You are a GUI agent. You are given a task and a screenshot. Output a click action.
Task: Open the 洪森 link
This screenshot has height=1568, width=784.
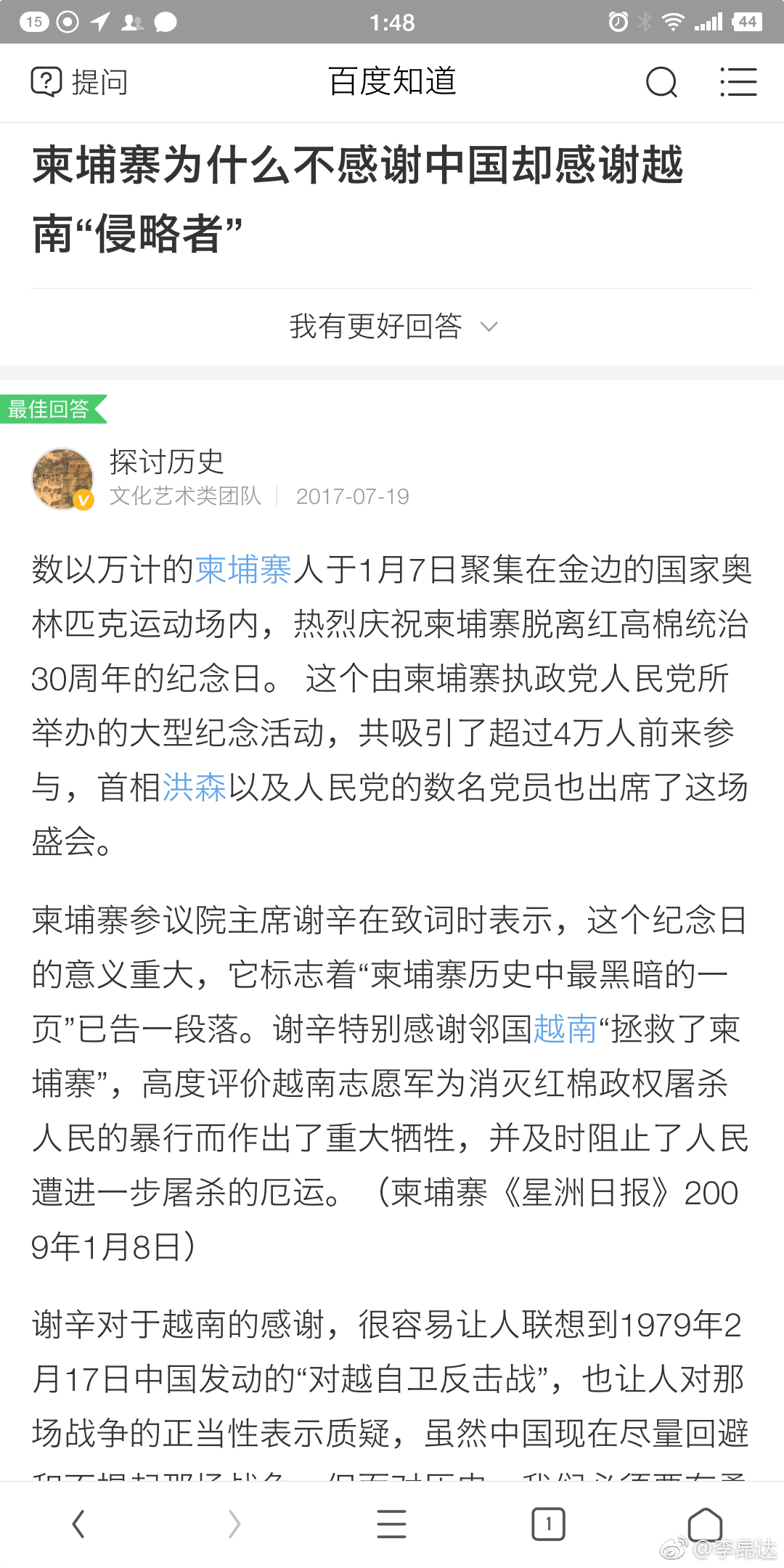195,788
